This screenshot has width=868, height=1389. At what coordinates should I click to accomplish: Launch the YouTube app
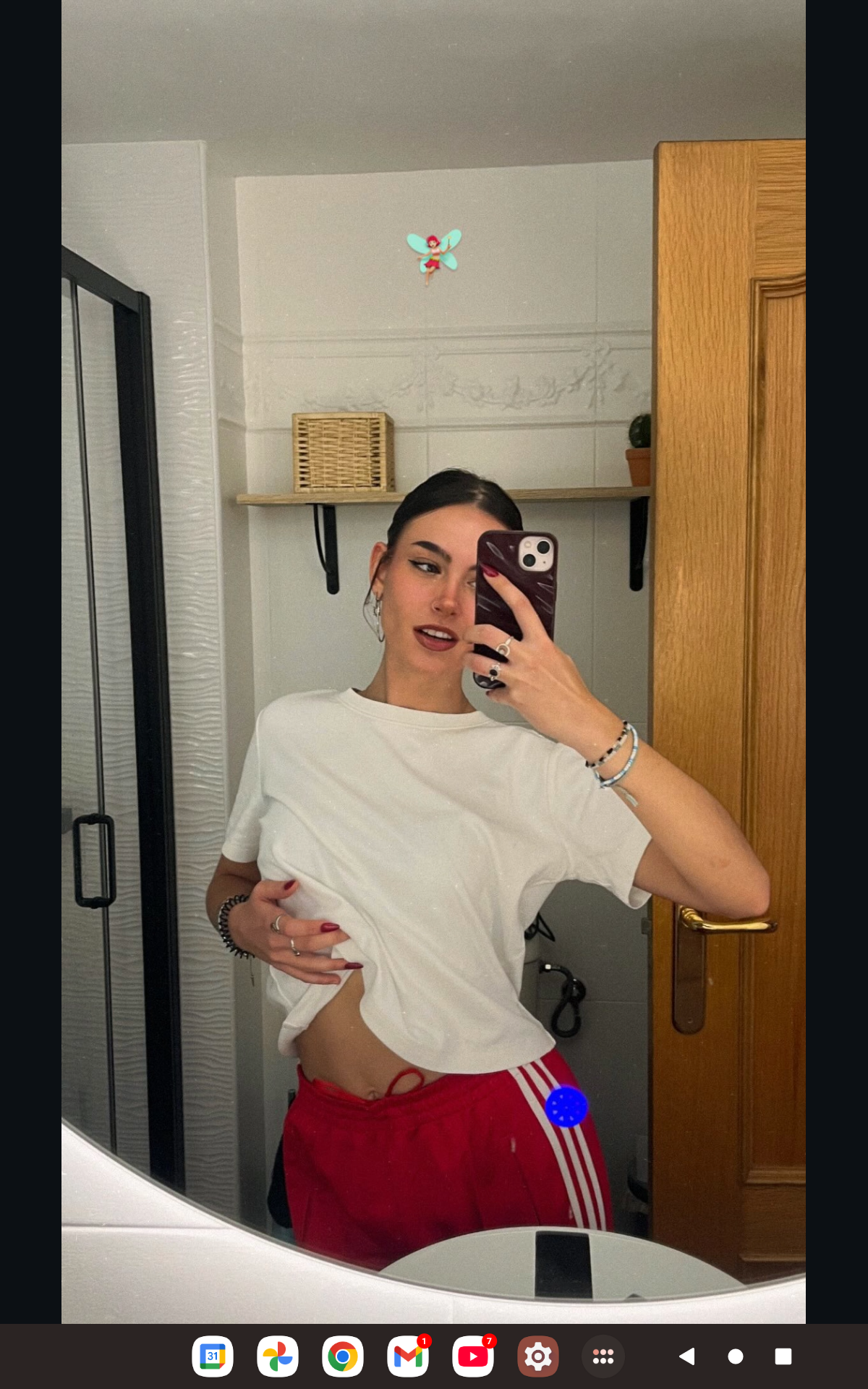pyautogui.click(x=473, y=1356)
